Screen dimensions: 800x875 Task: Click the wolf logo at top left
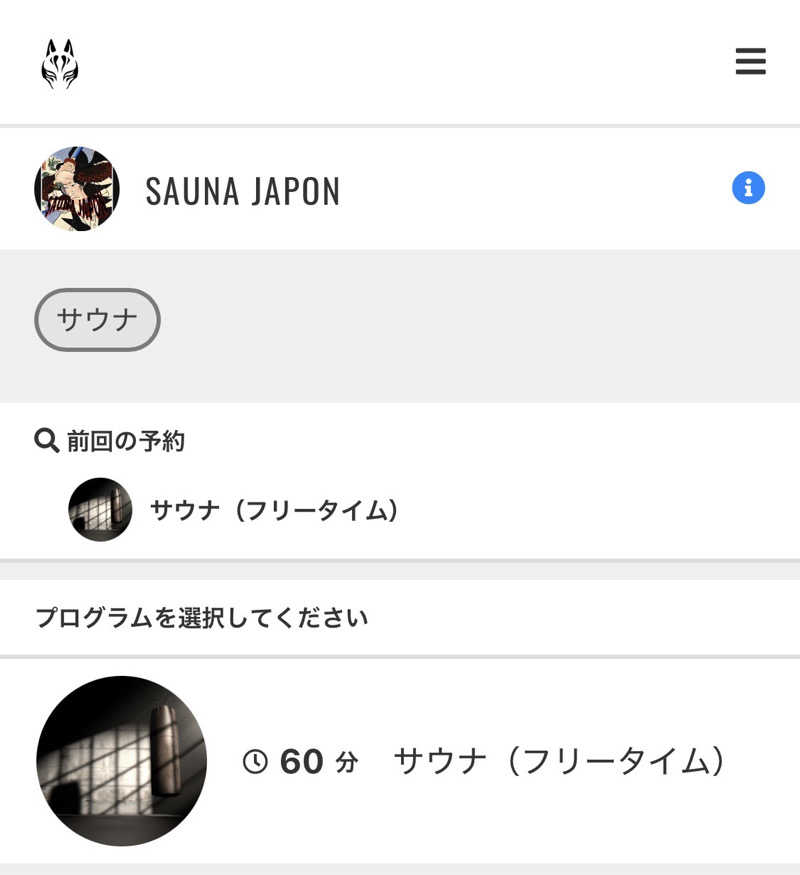click(x=58, y=60)
